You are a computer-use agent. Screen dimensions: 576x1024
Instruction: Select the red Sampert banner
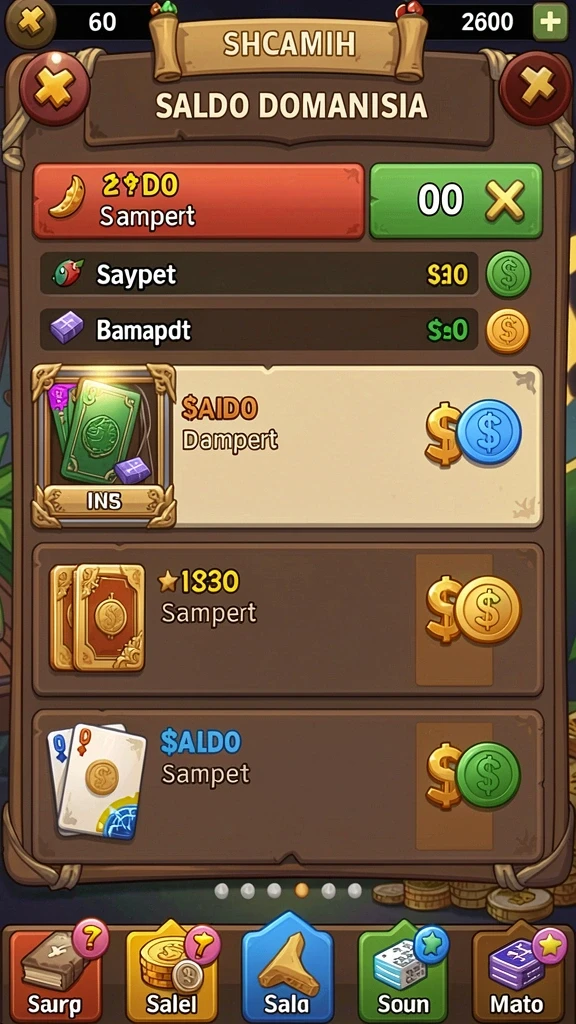point(199,200)
